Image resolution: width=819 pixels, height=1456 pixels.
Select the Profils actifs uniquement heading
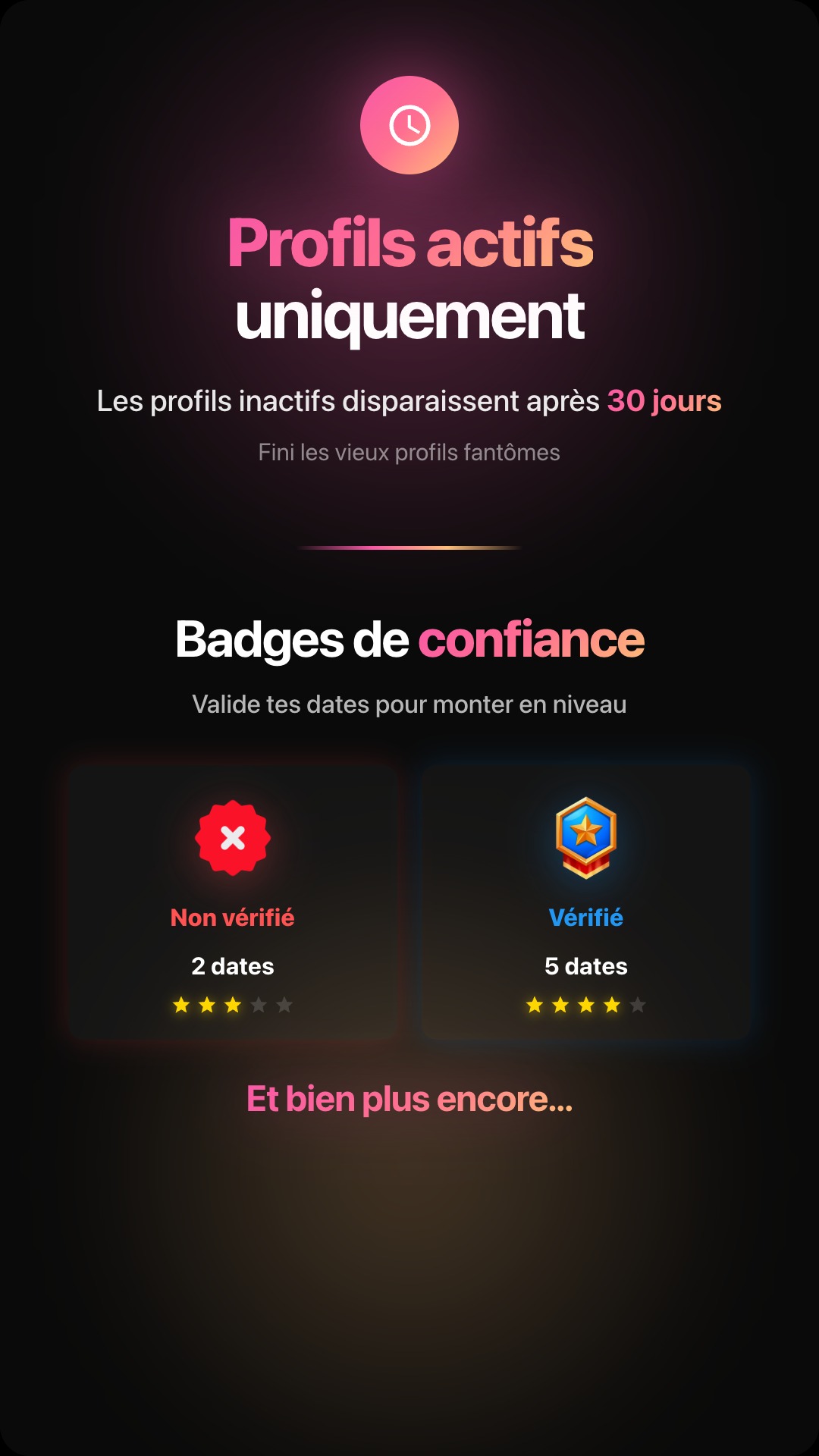[409, 277]
